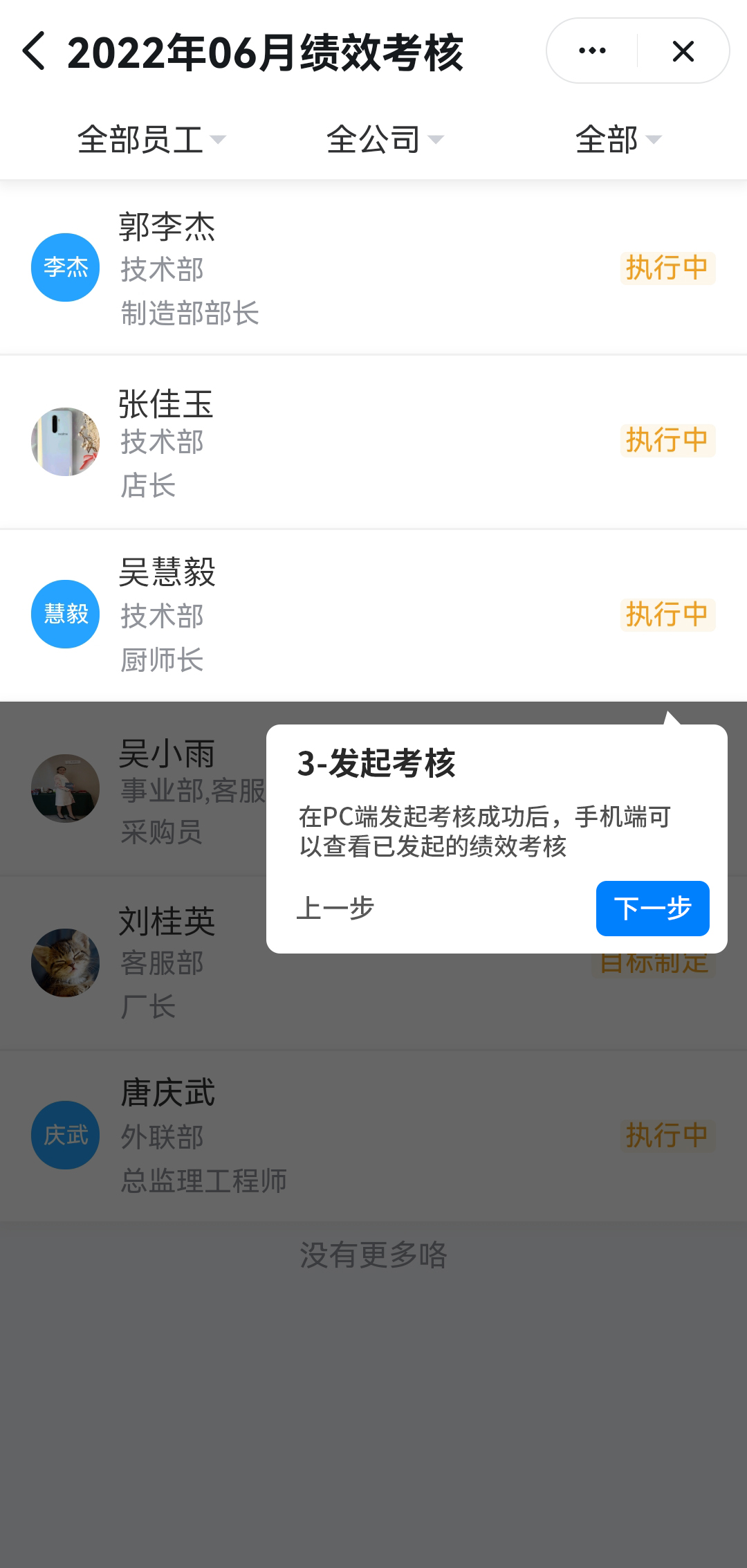The width and height of the screenshot is (747, 1568).
Task: Tap 下一步 in the guide popup
Action: click(652, 909)
